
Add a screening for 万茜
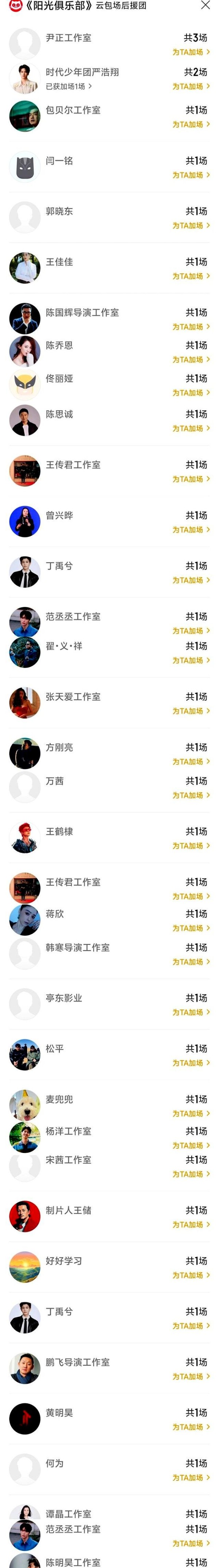(x=190, y=795)
